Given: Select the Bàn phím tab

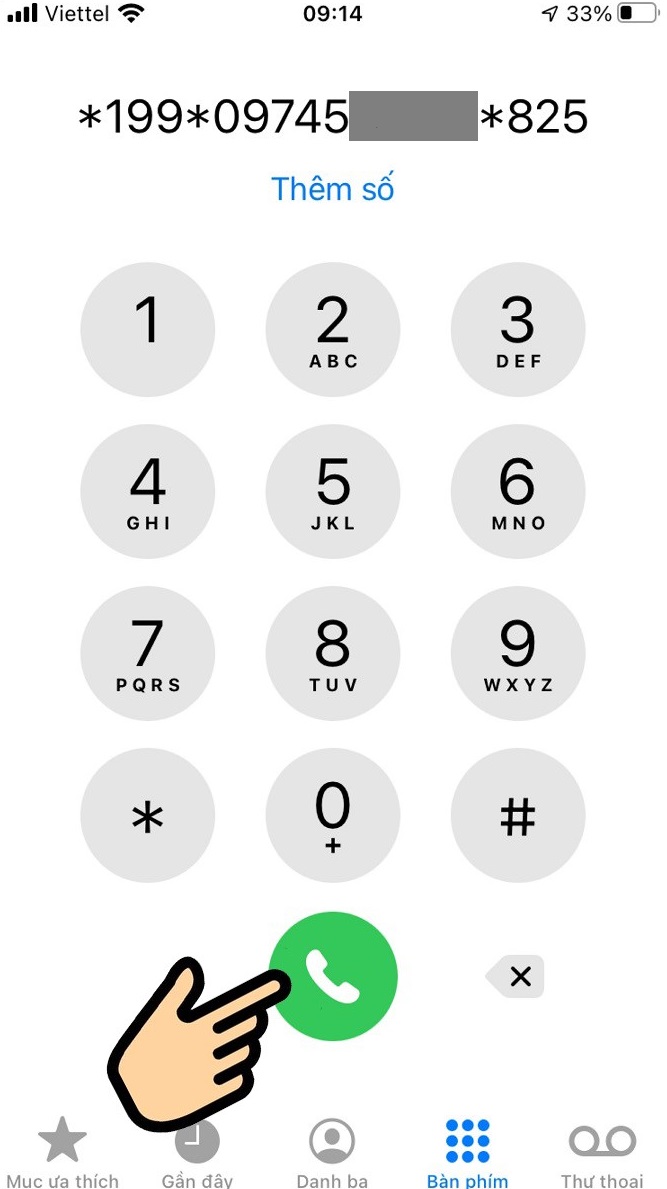Looking at the screenshot, I should tap(467, 1152).
